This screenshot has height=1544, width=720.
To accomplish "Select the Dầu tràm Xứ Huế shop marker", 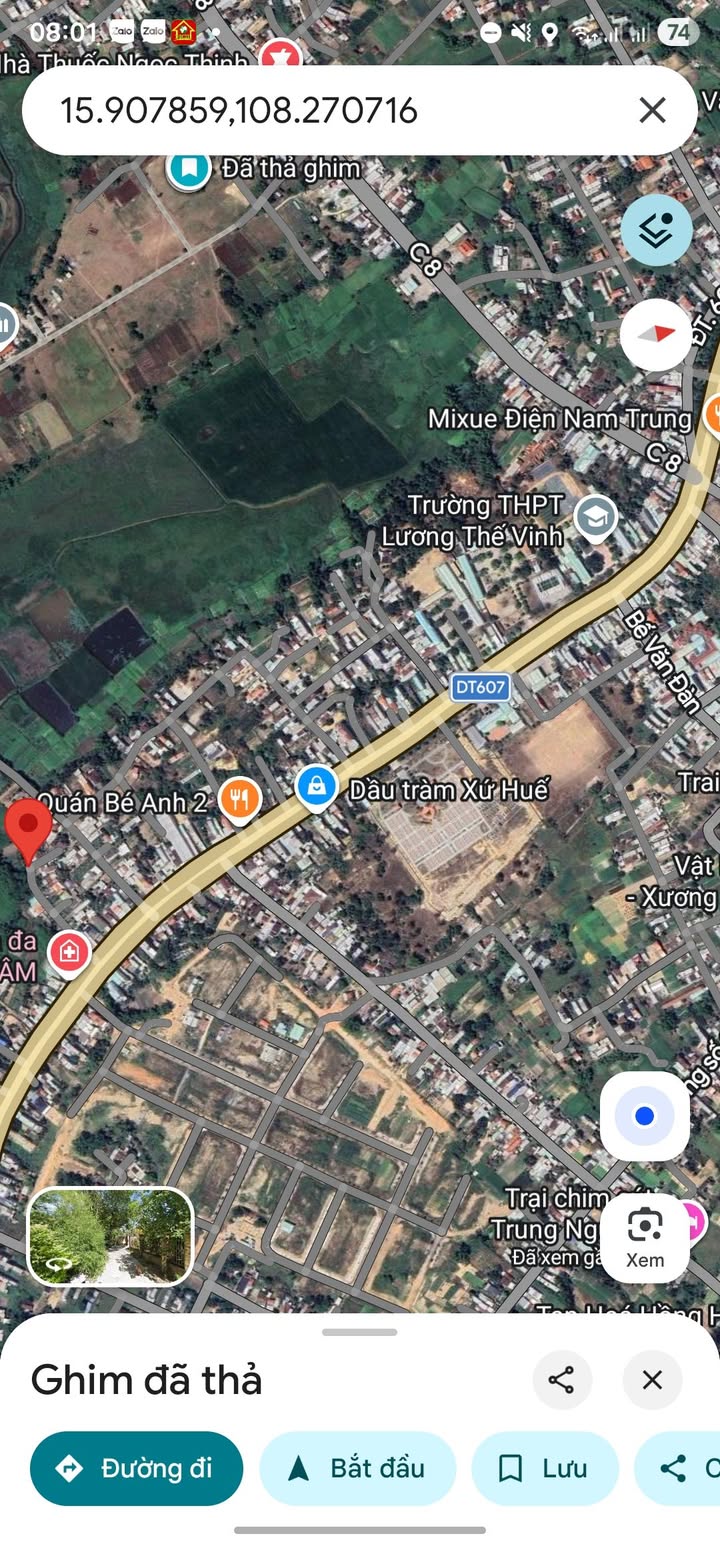I will coord(316,788).
